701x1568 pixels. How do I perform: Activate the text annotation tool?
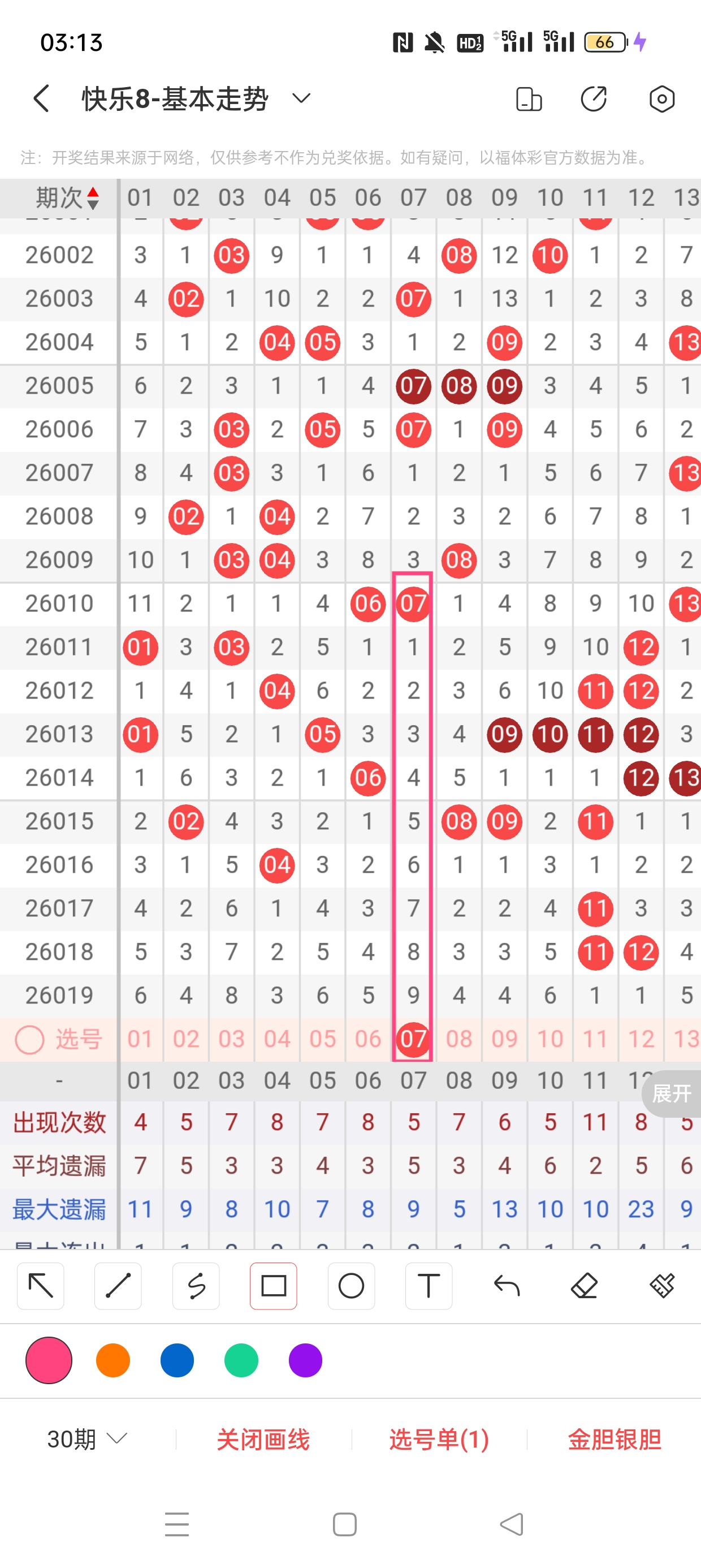429,1286
